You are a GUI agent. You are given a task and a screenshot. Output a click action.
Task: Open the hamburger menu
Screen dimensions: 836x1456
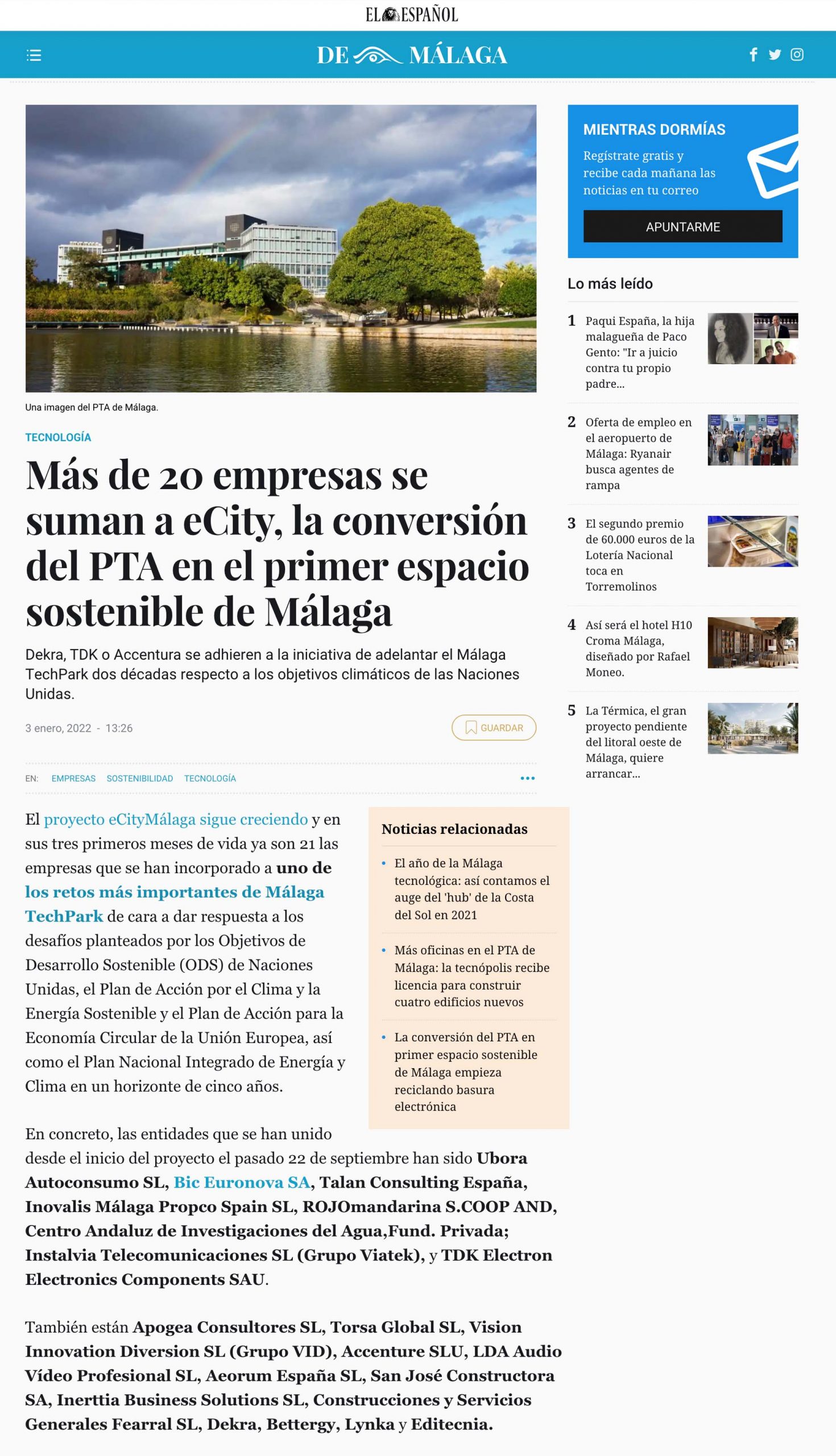pyautogui.click(x=34, y=55)
